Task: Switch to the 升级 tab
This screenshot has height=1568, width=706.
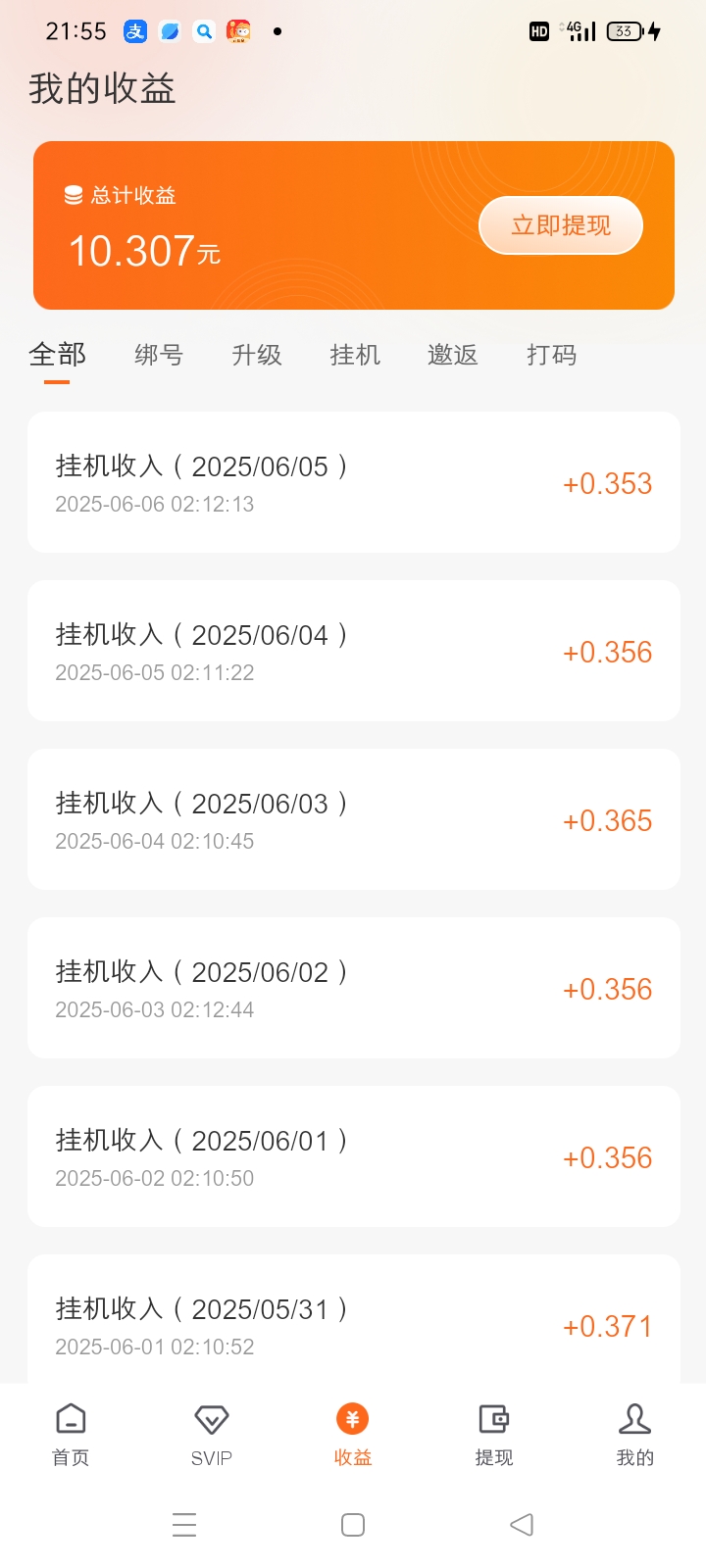Action: 257,355
